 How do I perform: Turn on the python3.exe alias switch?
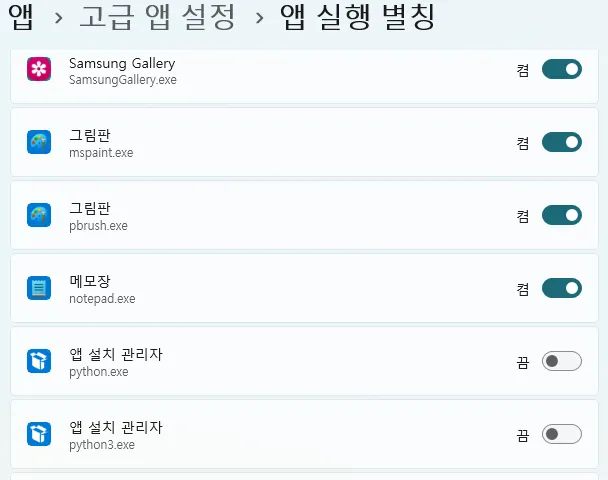pos(561,434)
